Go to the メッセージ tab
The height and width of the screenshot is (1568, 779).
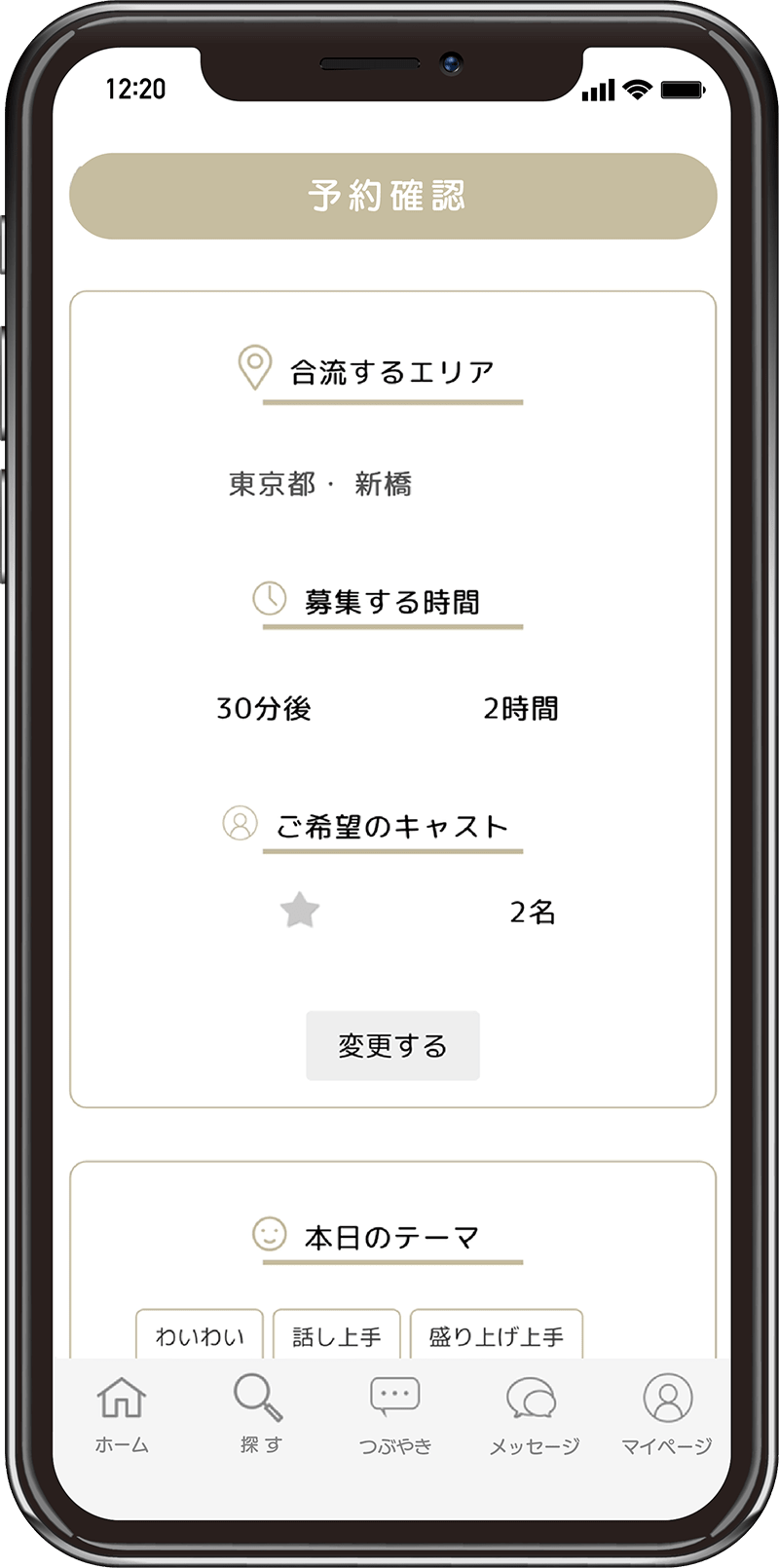[x=533, y=1415]
